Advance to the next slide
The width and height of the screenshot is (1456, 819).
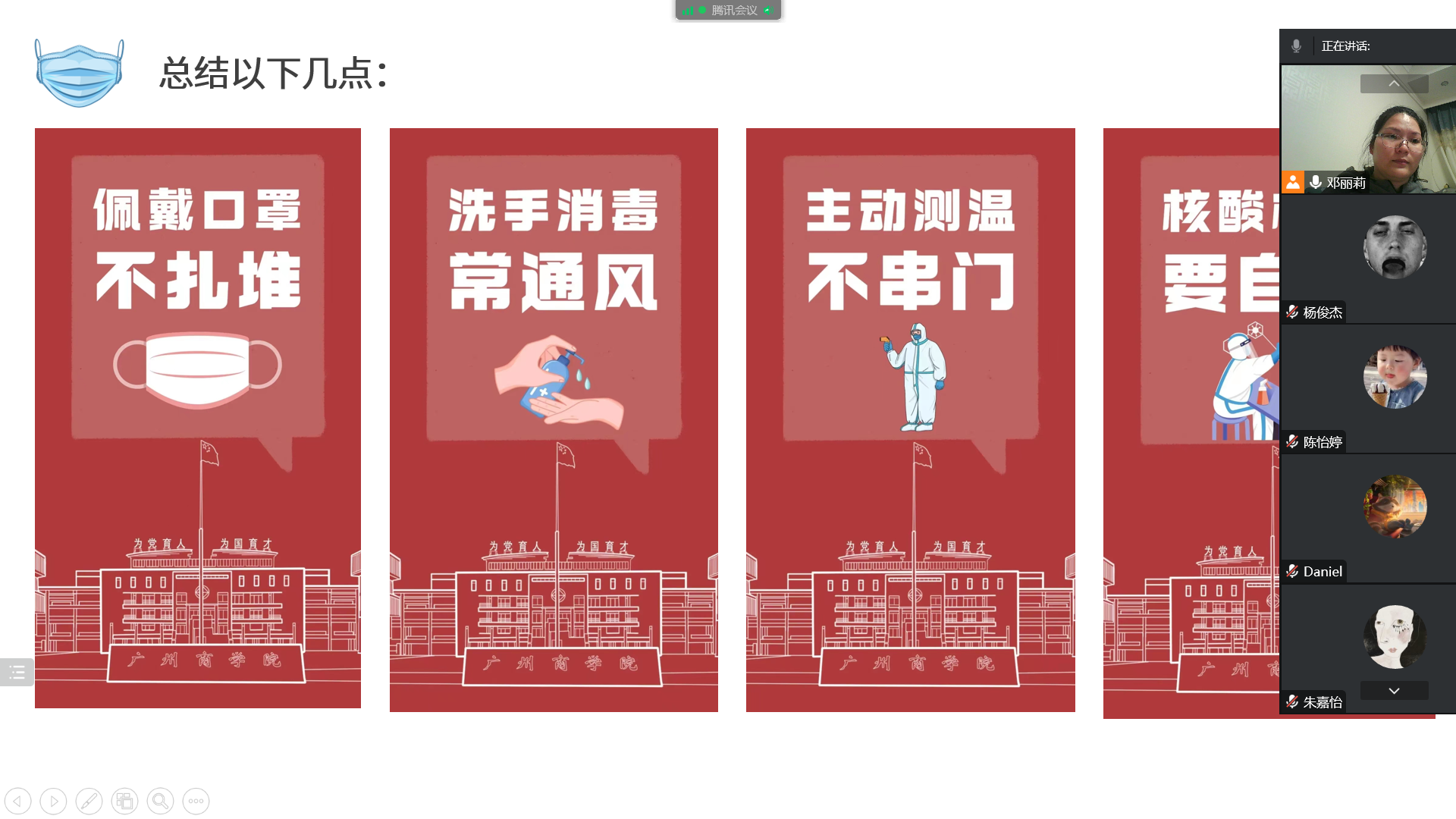point(53,801)
